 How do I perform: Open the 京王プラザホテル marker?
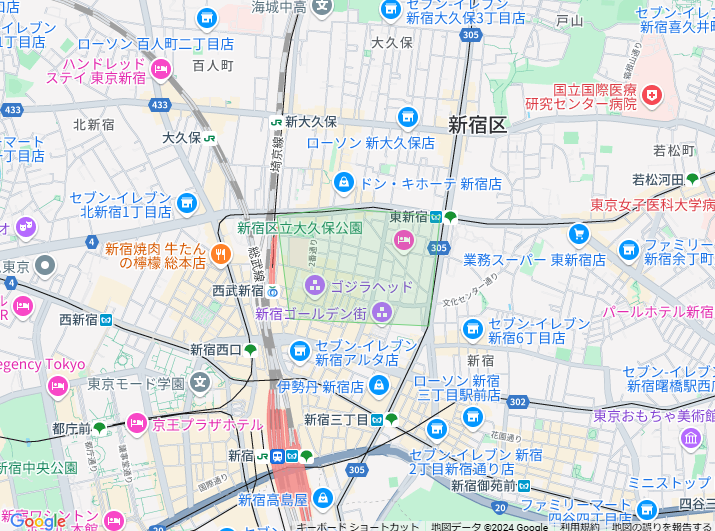[136, 424]
